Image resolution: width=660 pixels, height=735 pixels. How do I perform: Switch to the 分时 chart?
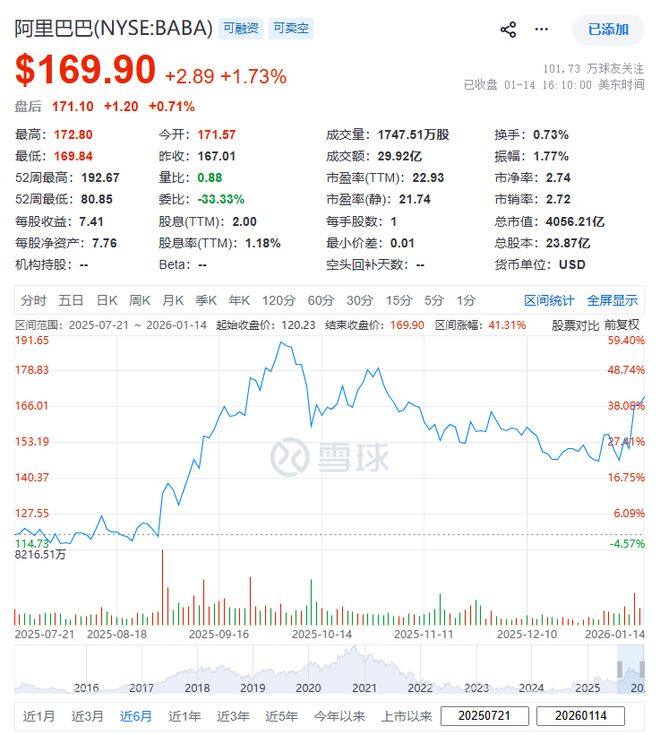(33, 300)
